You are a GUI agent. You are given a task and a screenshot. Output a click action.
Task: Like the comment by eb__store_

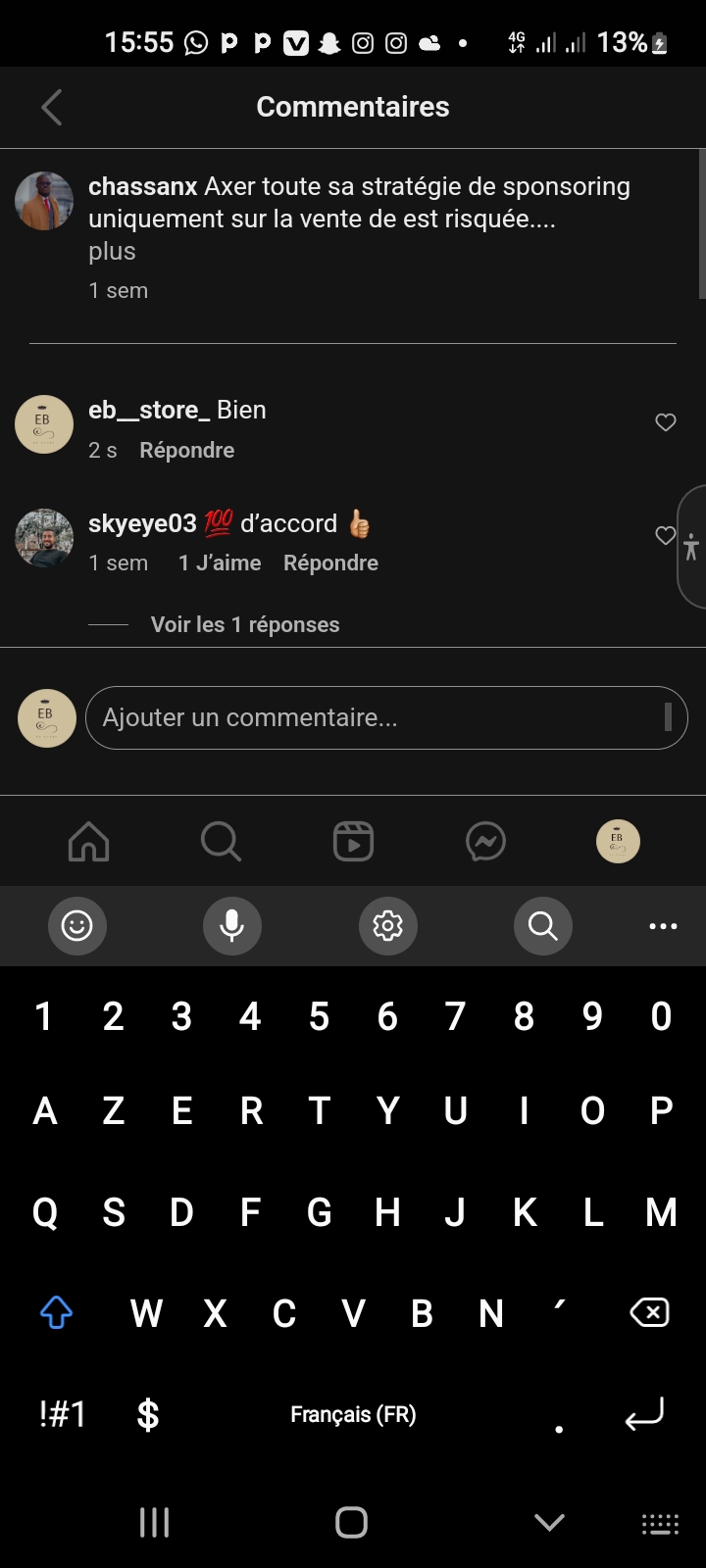[666, 422]
